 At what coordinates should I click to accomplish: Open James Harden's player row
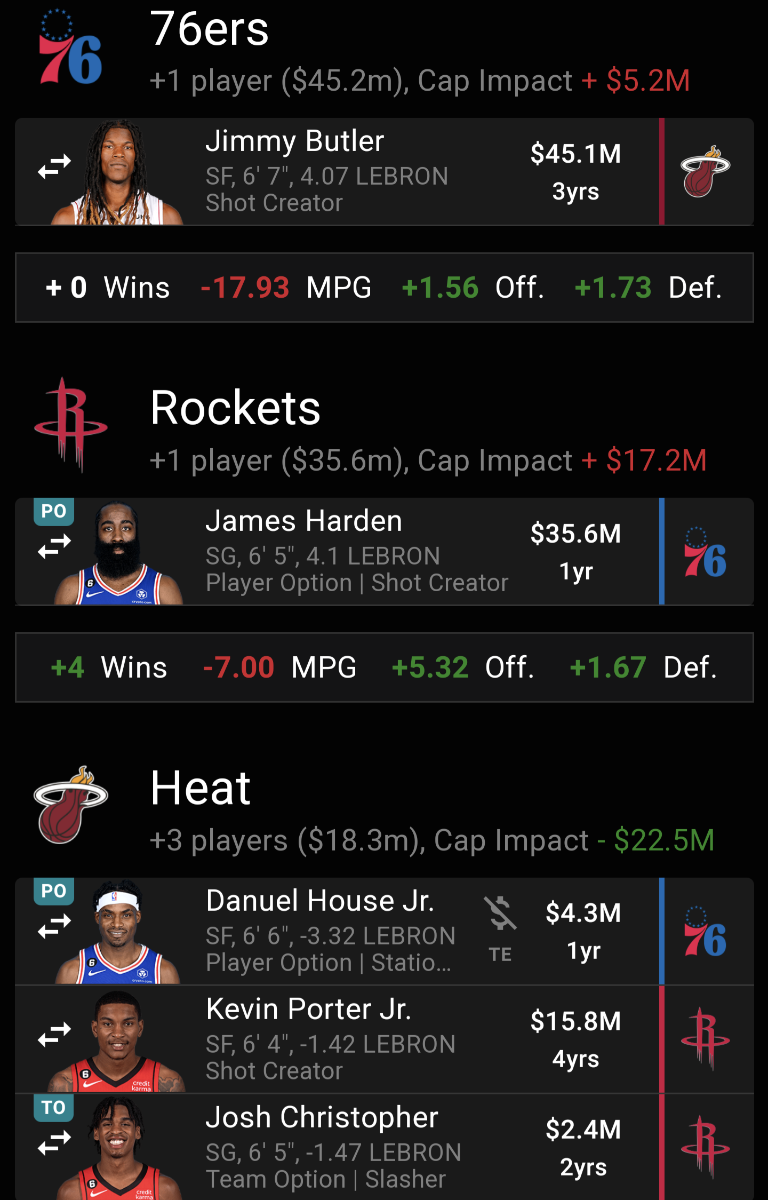(330, 552)
